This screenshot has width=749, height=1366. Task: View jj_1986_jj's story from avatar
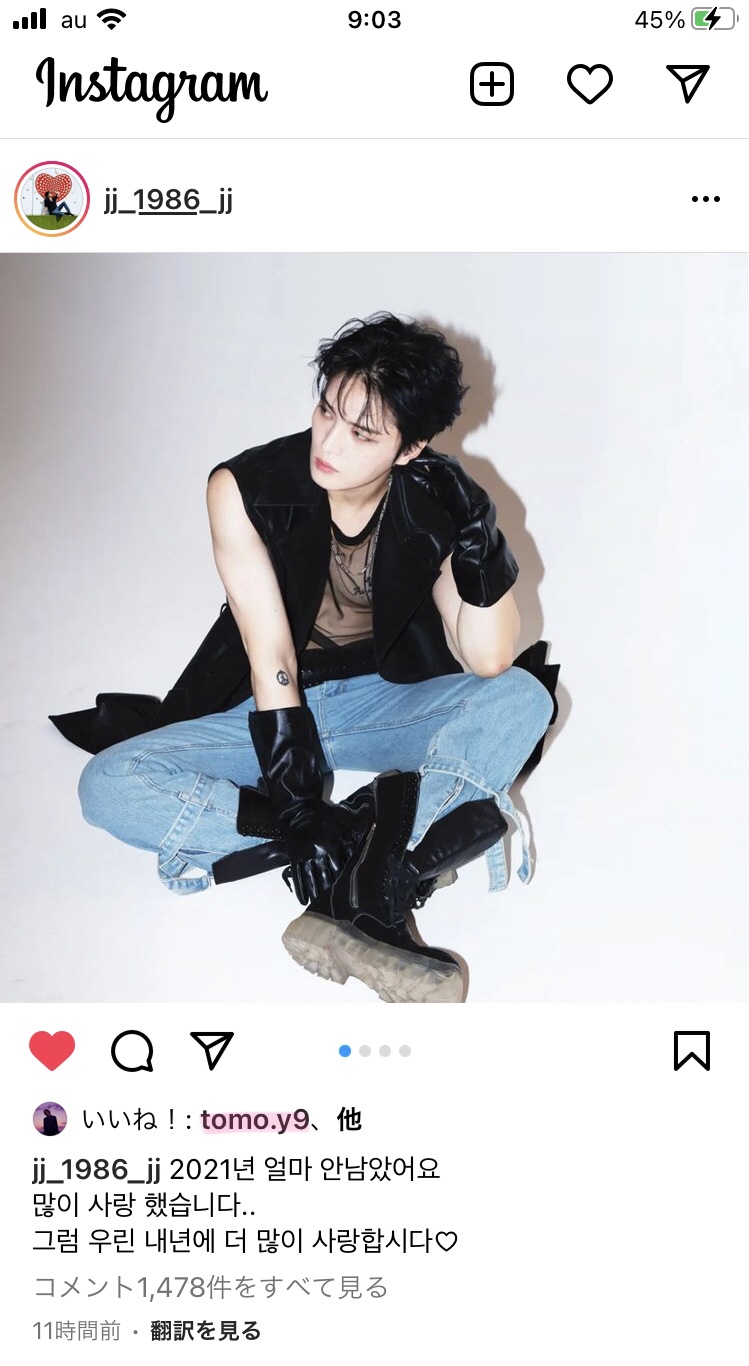pyautogui.click(x=52, y=199)
